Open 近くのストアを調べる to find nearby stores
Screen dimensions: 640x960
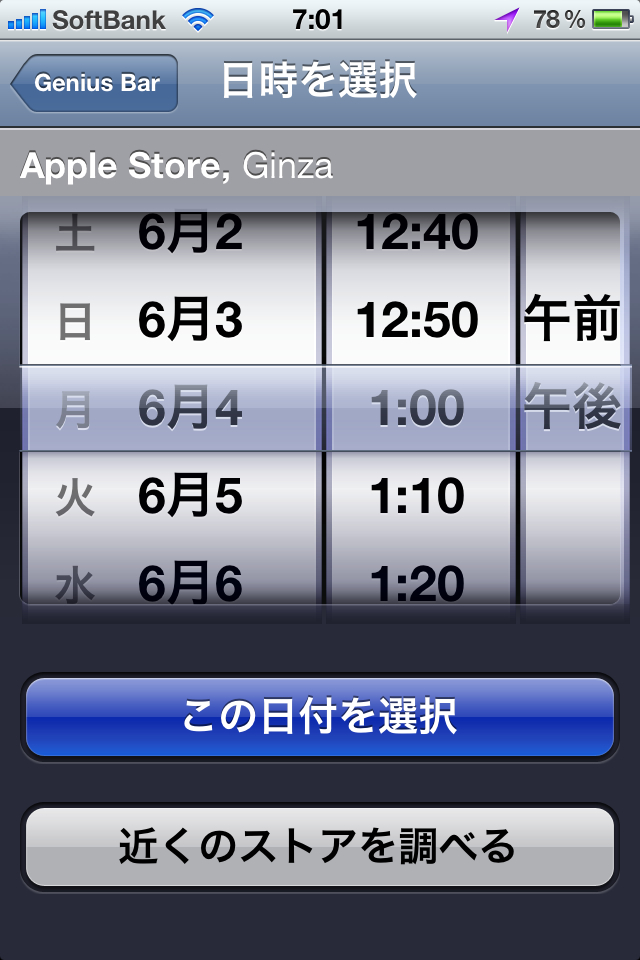tap(319, 847)
